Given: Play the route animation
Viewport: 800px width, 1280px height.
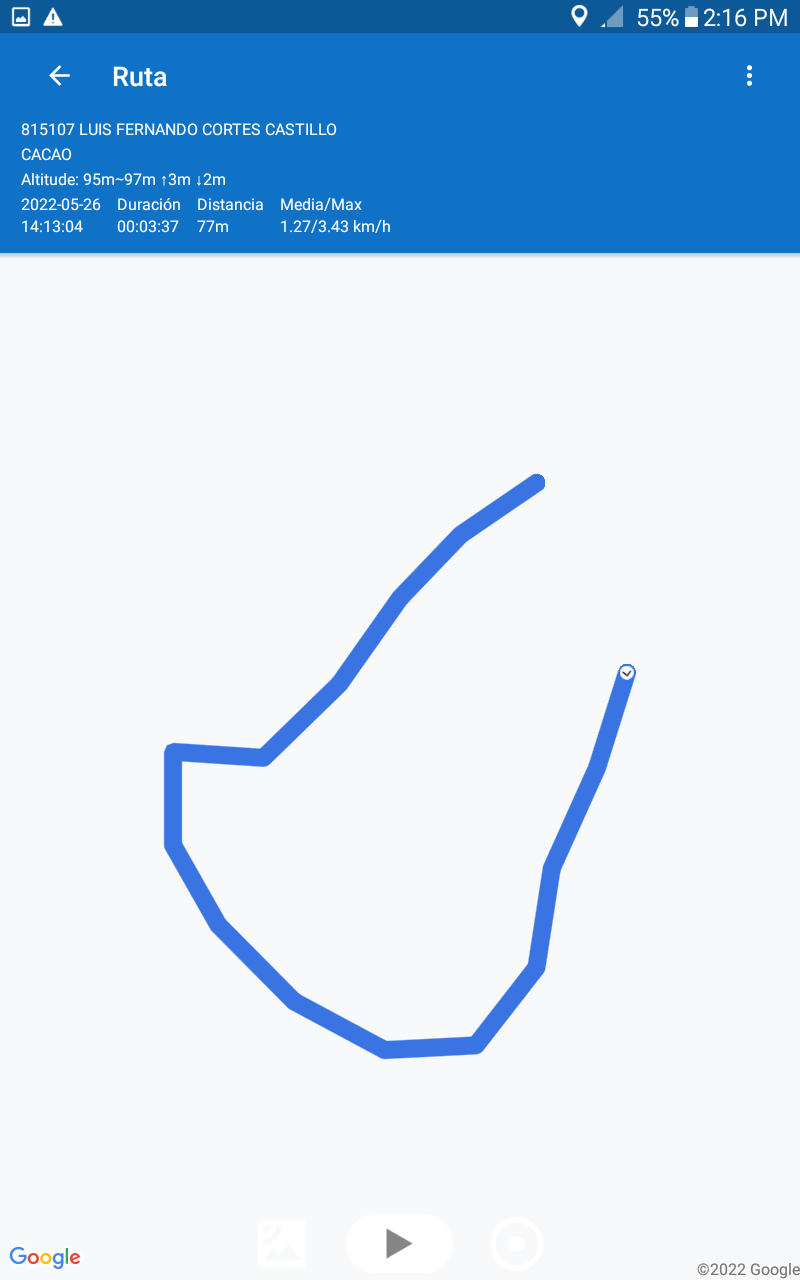Looking at the screenshot, I should (x=399, y=1243).
